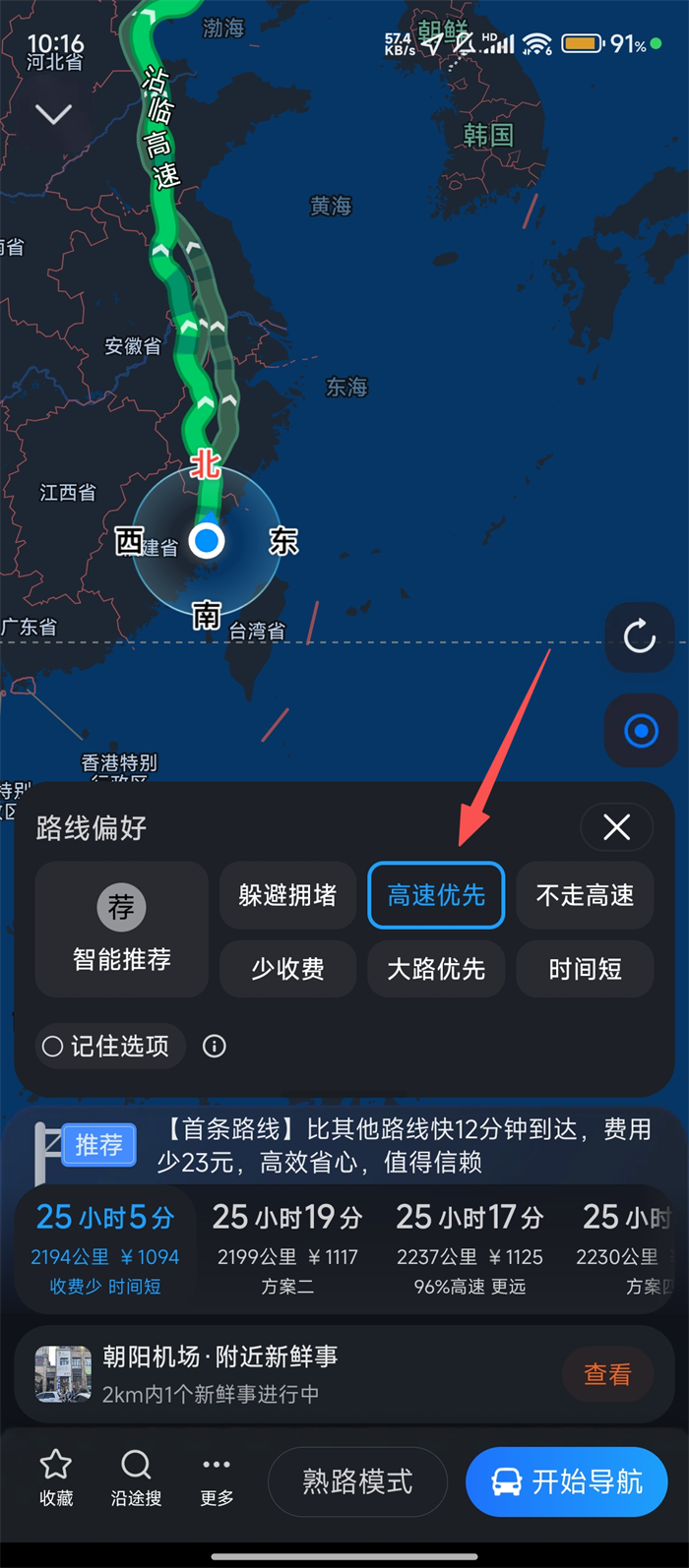Recenter map on current location
The height and width of the screenshot is (1568, 689).
coord(641,731)
